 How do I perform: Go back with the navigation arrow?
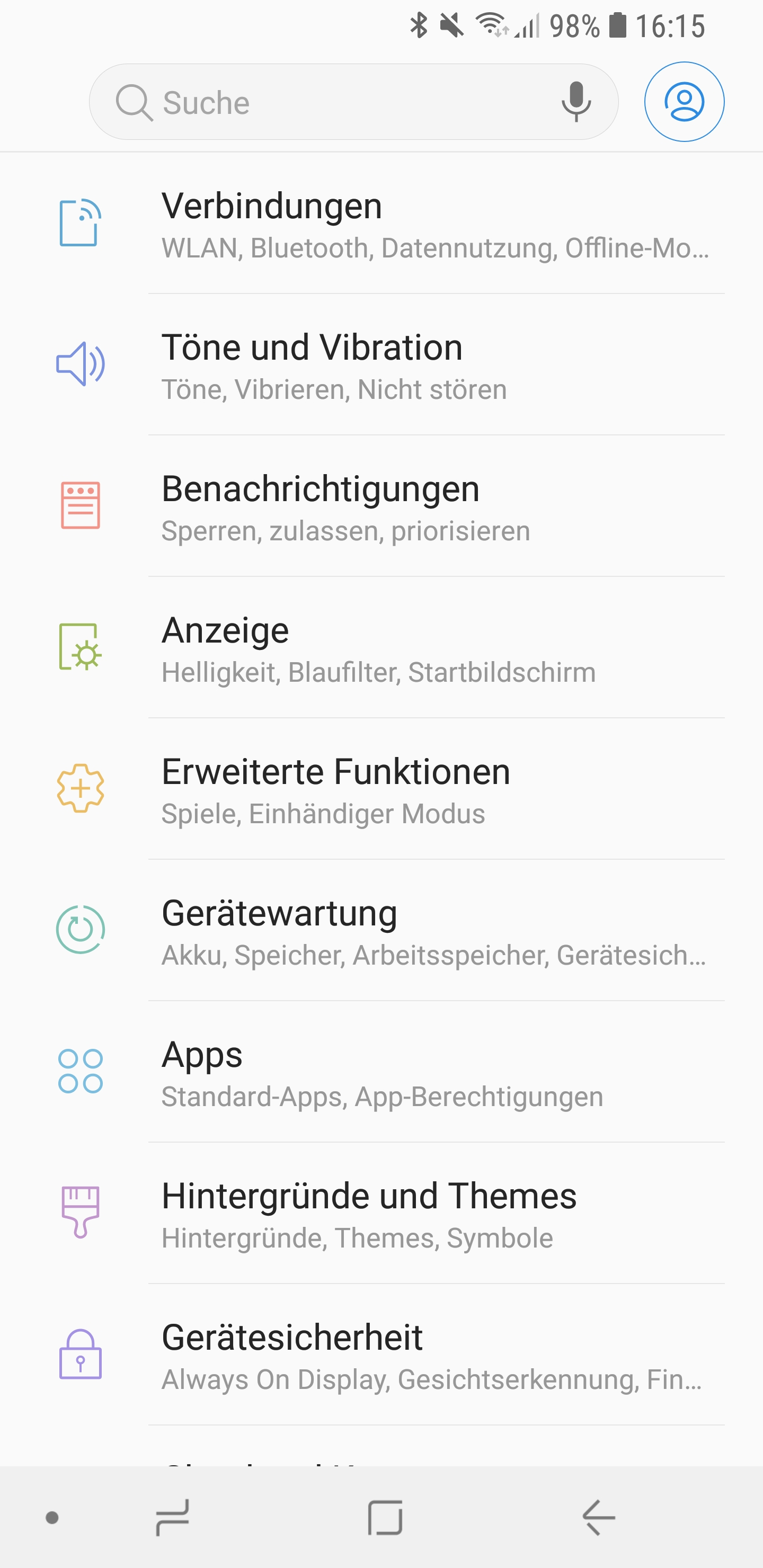tap(599, 1518)
